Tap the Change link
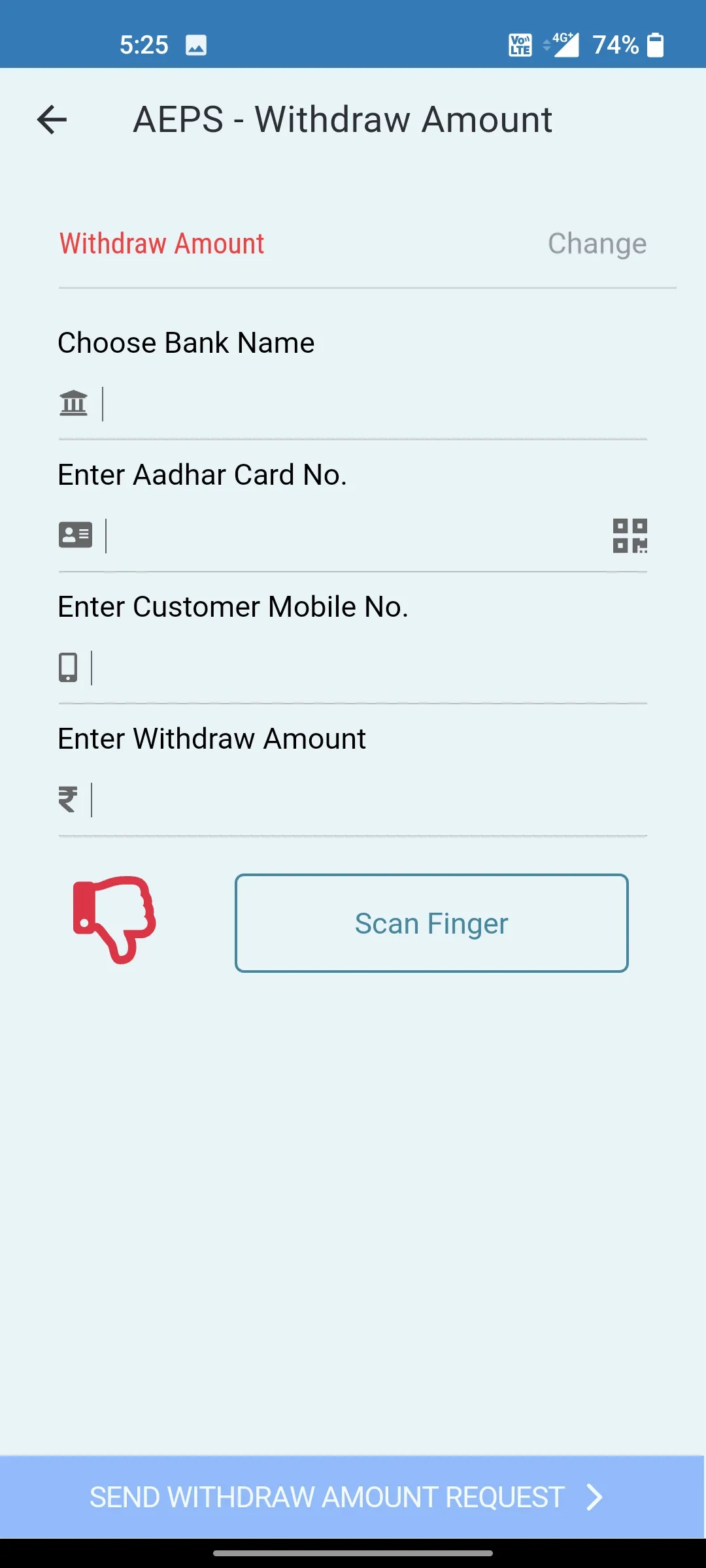 pyautogui.click(x=597, y=244)
